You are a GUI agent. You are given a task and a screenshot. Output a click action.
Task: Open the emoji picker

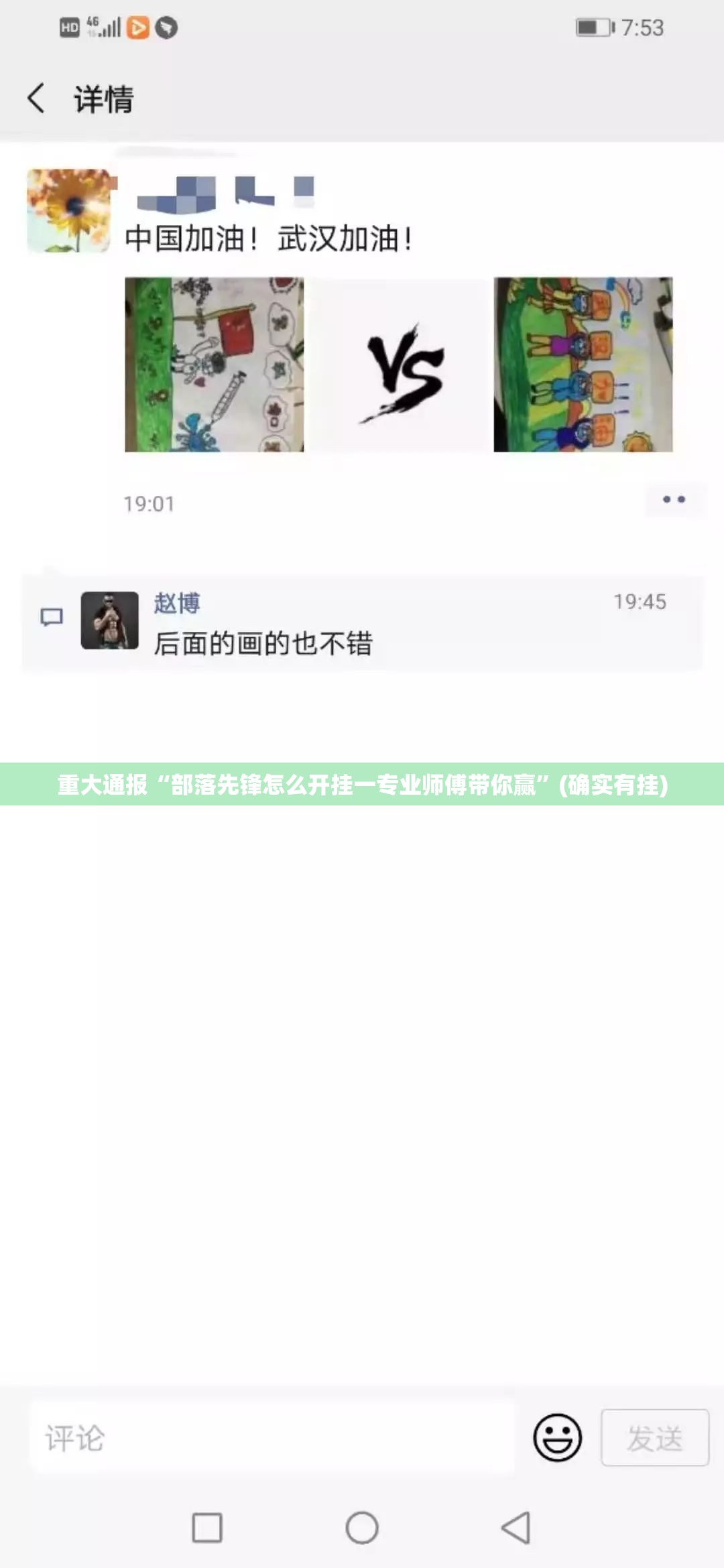[557, 1438]
